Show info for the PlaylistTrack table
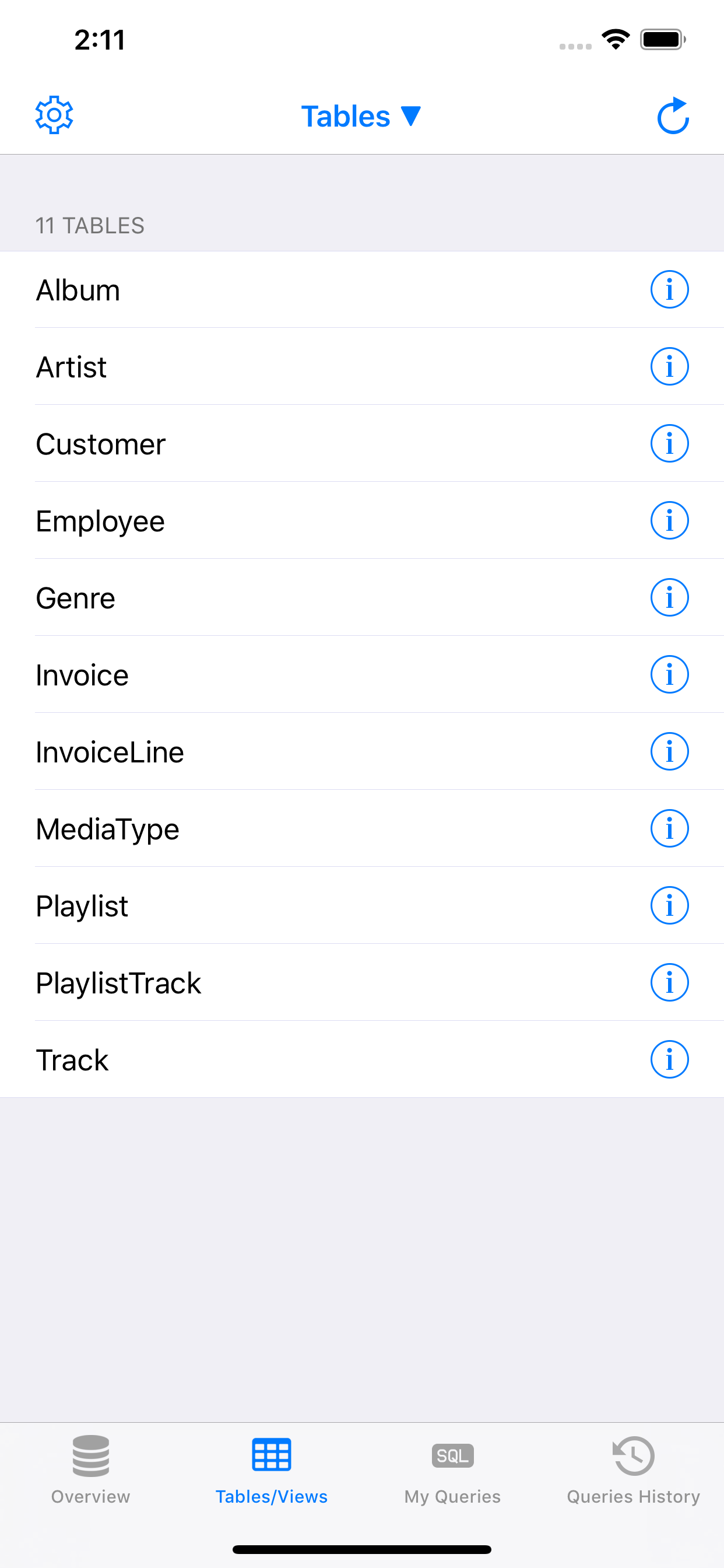 [x=669, y=982]
